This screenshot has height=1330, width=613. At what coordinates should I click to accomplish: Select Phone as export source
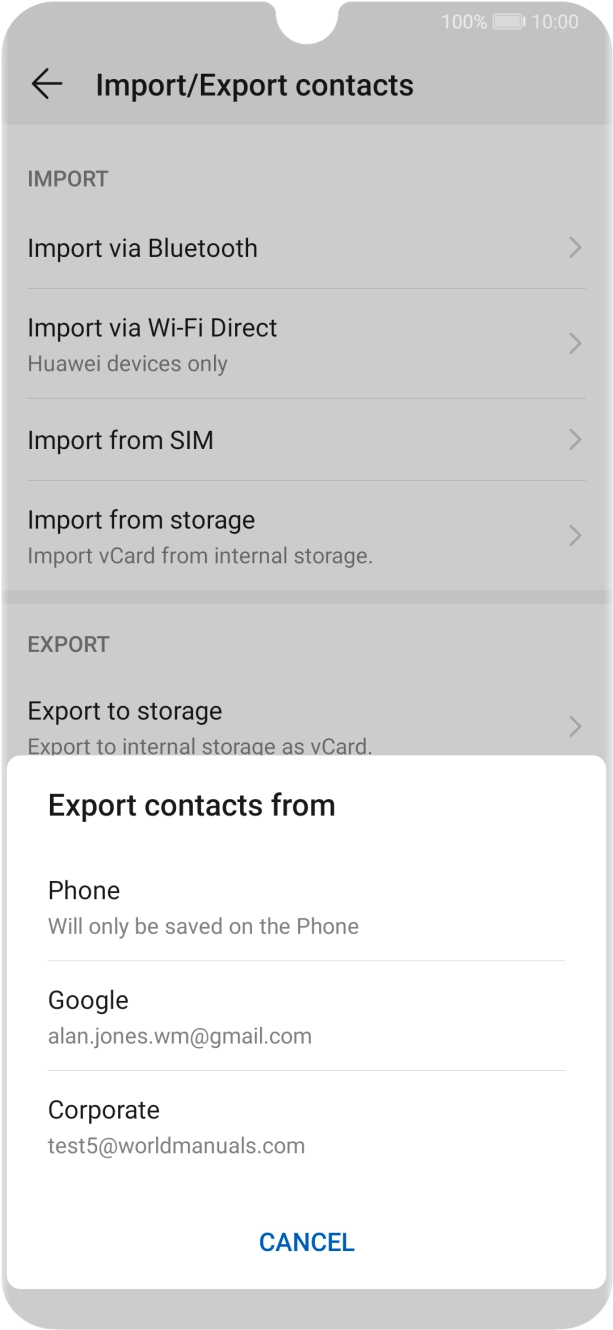[305, 907]
